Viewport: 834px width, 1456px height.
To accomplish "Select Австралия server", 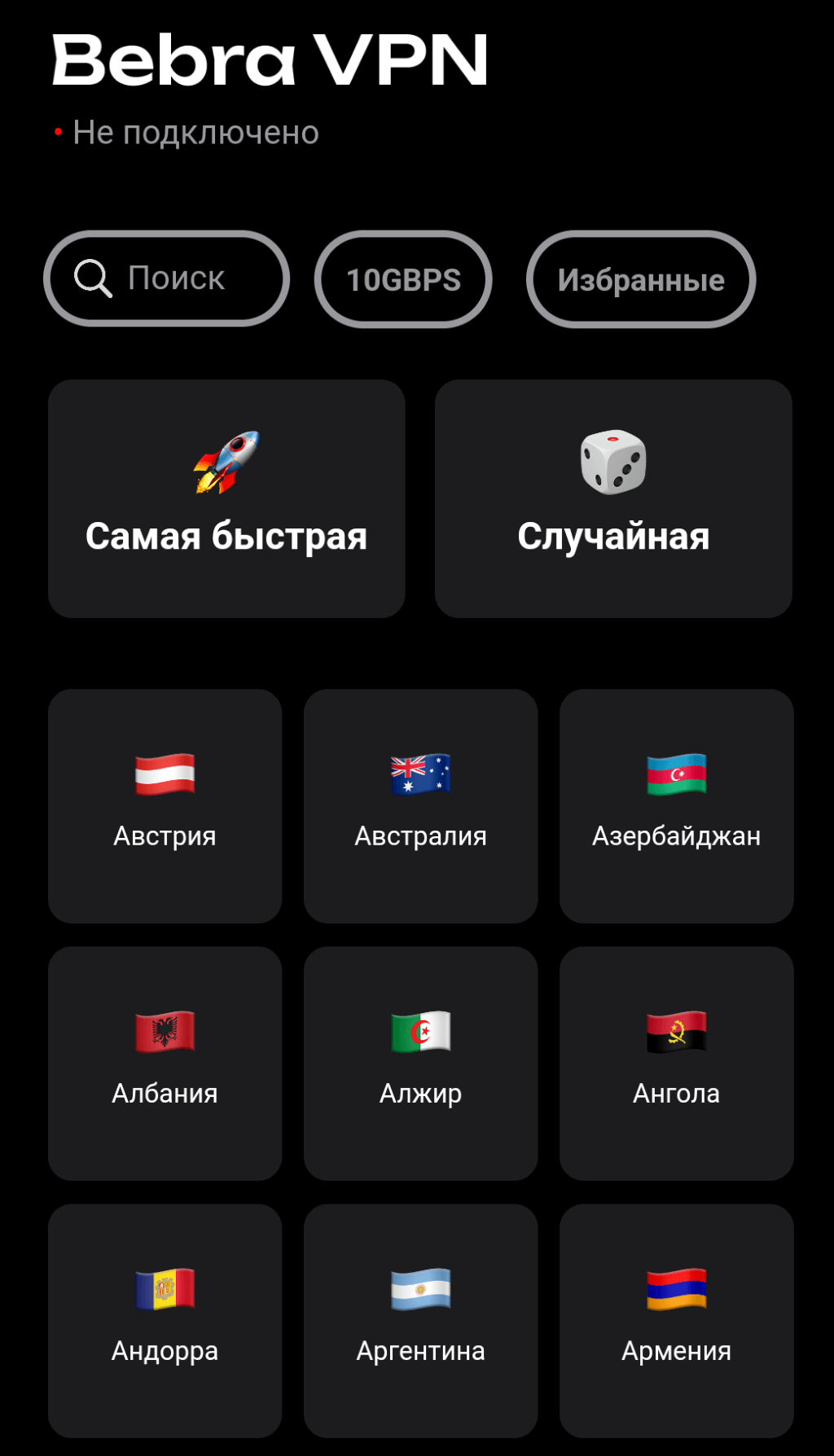I will [420, 805].
